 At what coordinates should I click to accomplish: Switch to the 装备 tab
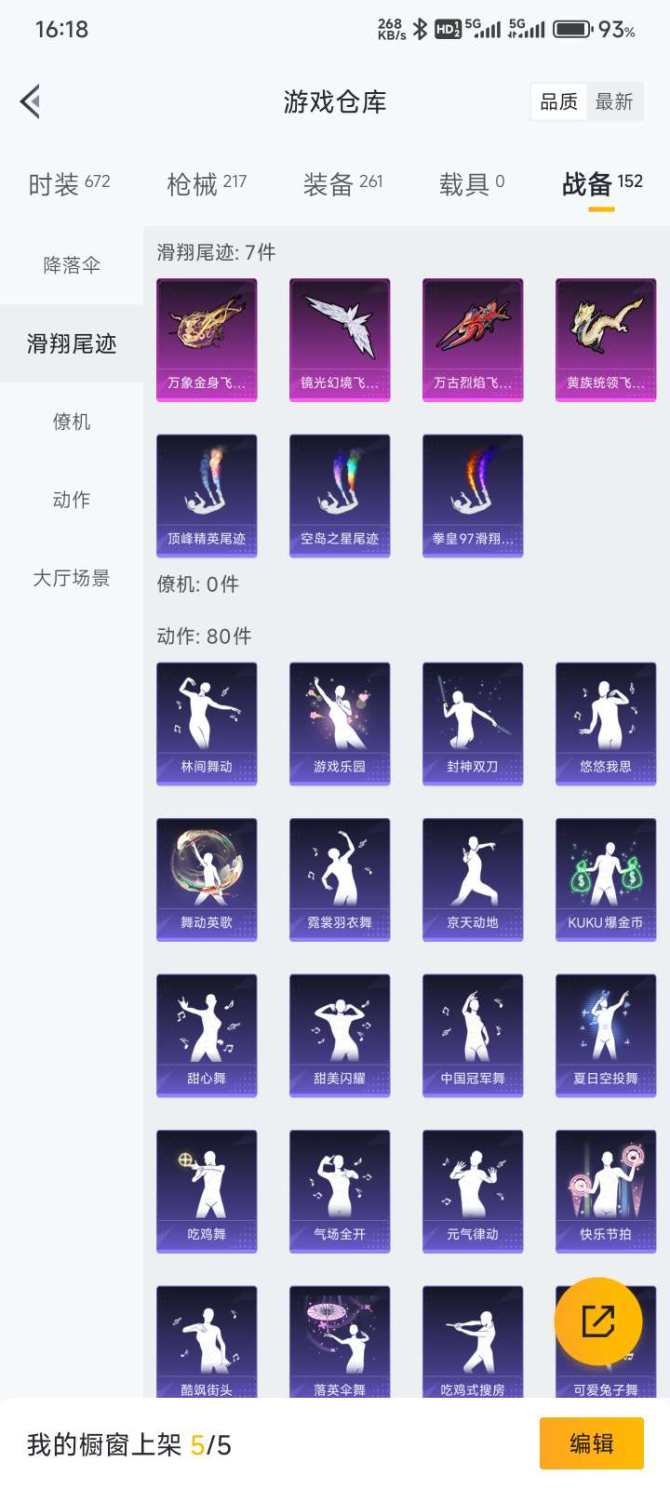tap(342, 184)
